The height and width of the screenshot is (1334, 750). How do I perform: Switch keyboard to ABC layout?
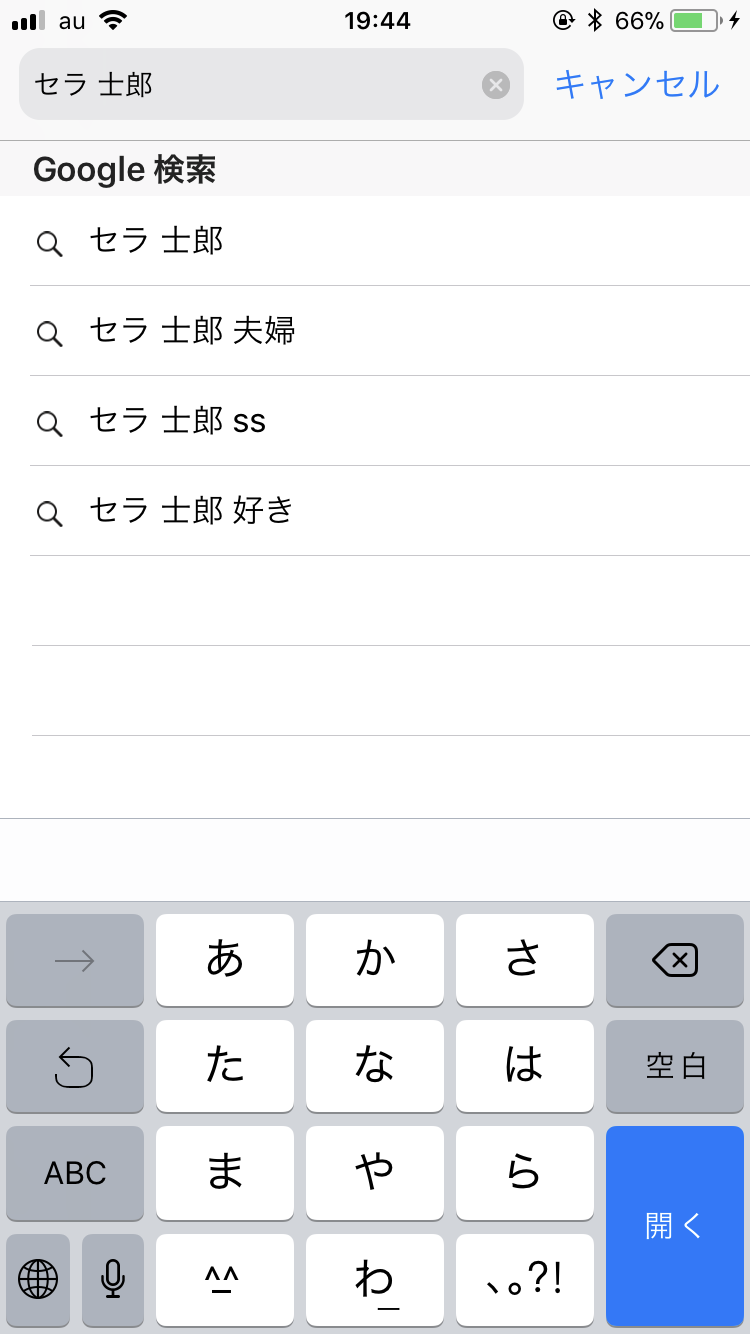coord(75,1173)
